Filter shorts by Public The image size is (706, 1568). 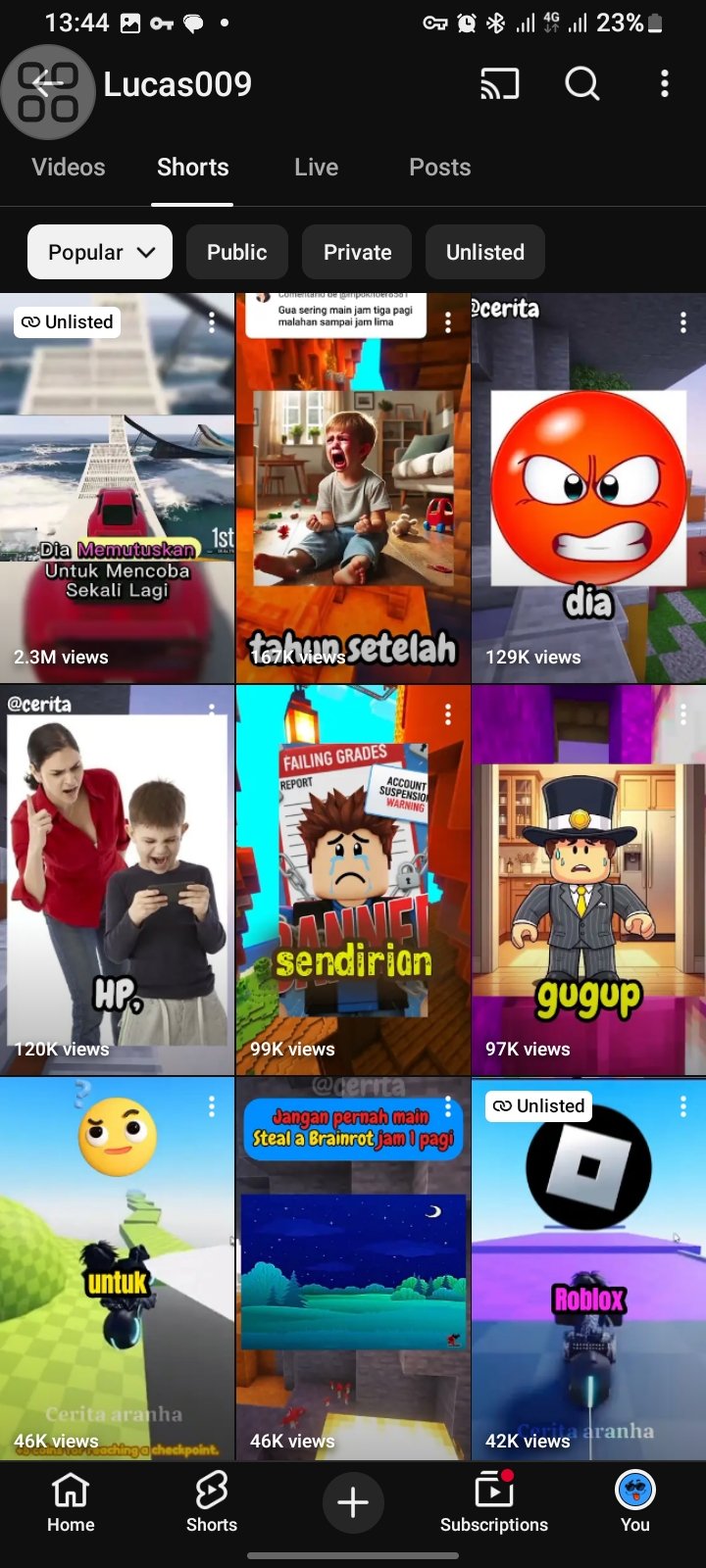[236, 252]
